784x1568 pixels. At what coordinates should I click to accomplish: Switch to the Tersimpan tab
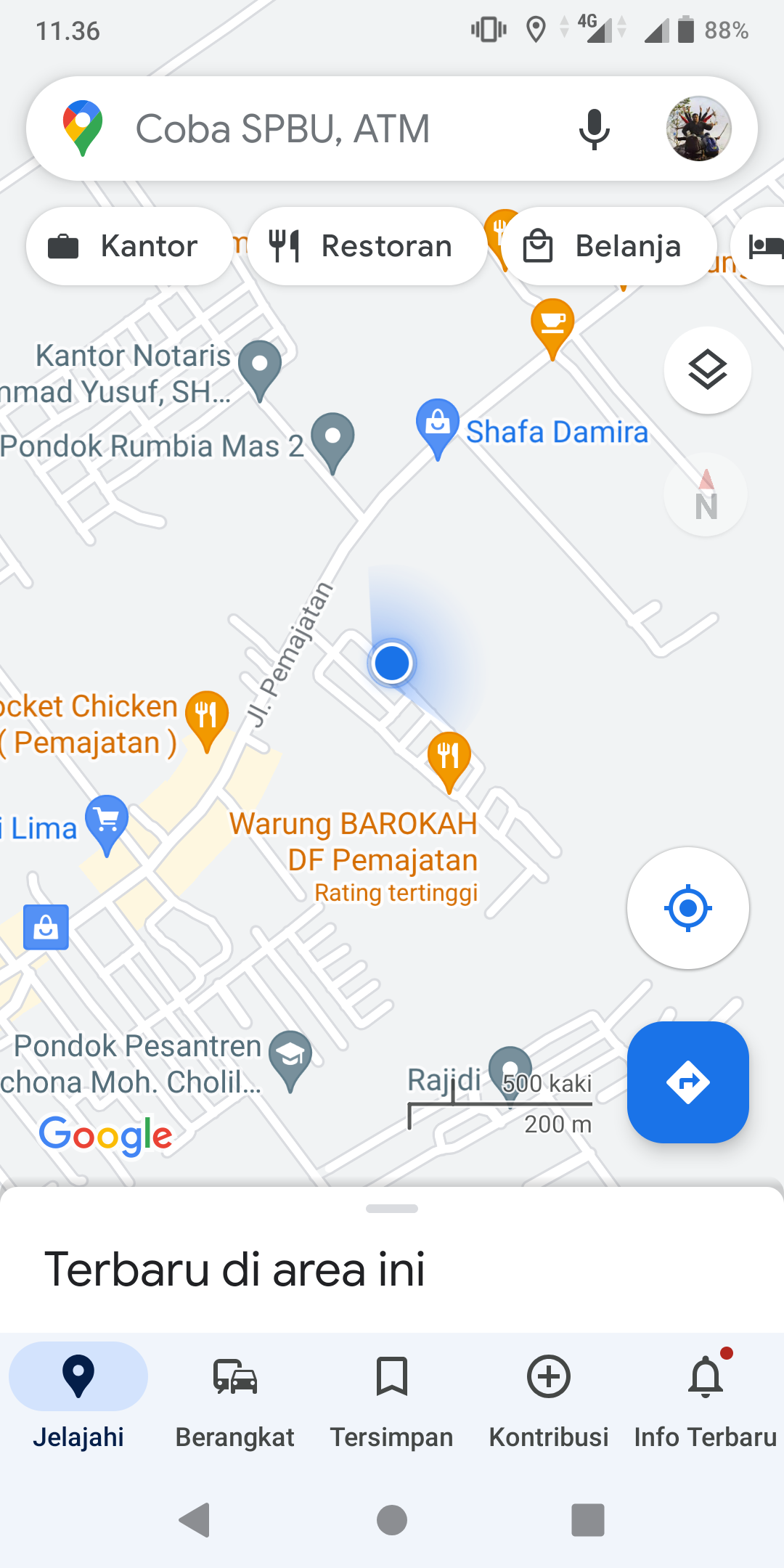392,1394
